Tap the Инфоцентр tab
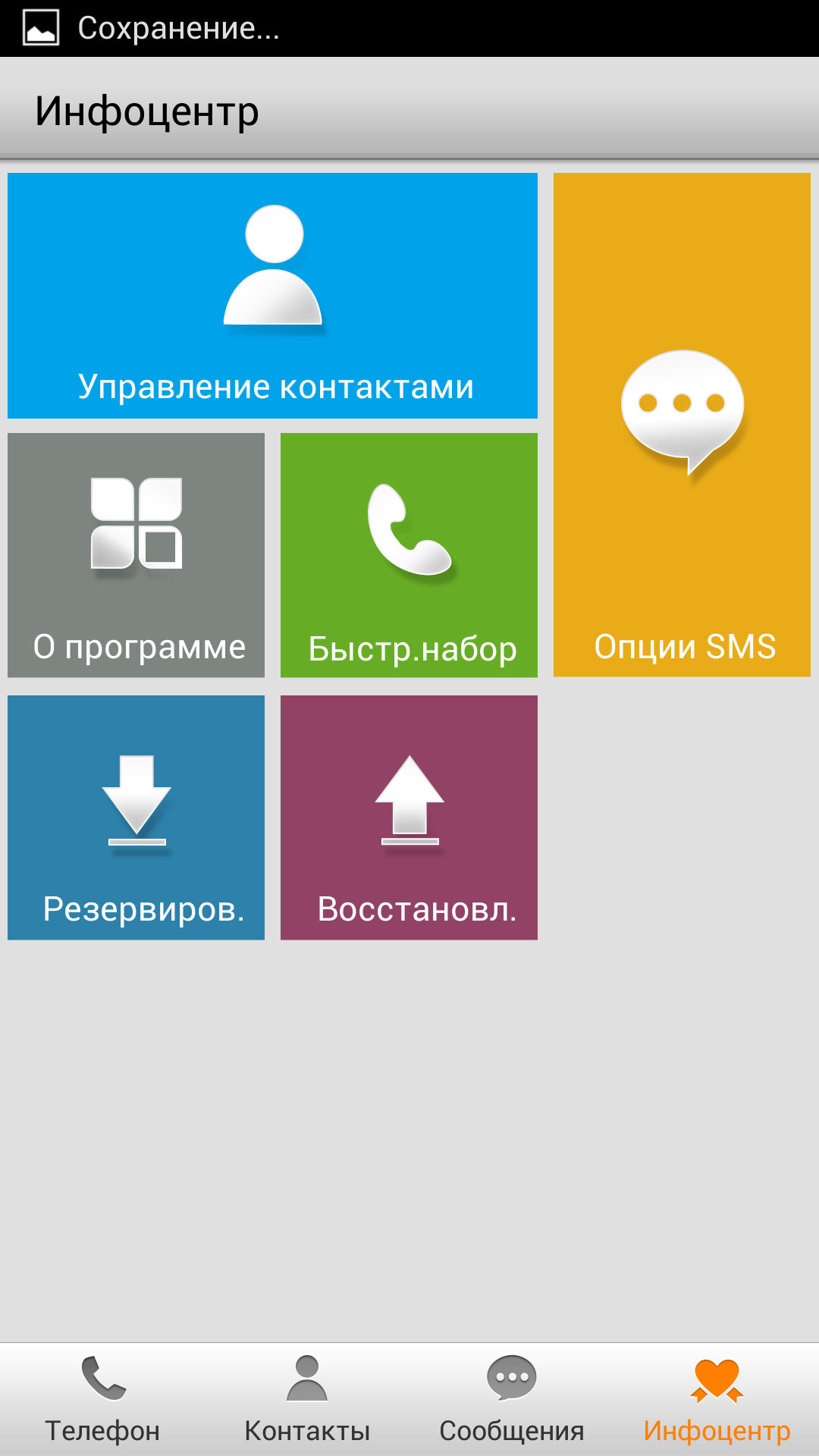This screenshot has width=819, height=1456. [x=717, y=1400]
